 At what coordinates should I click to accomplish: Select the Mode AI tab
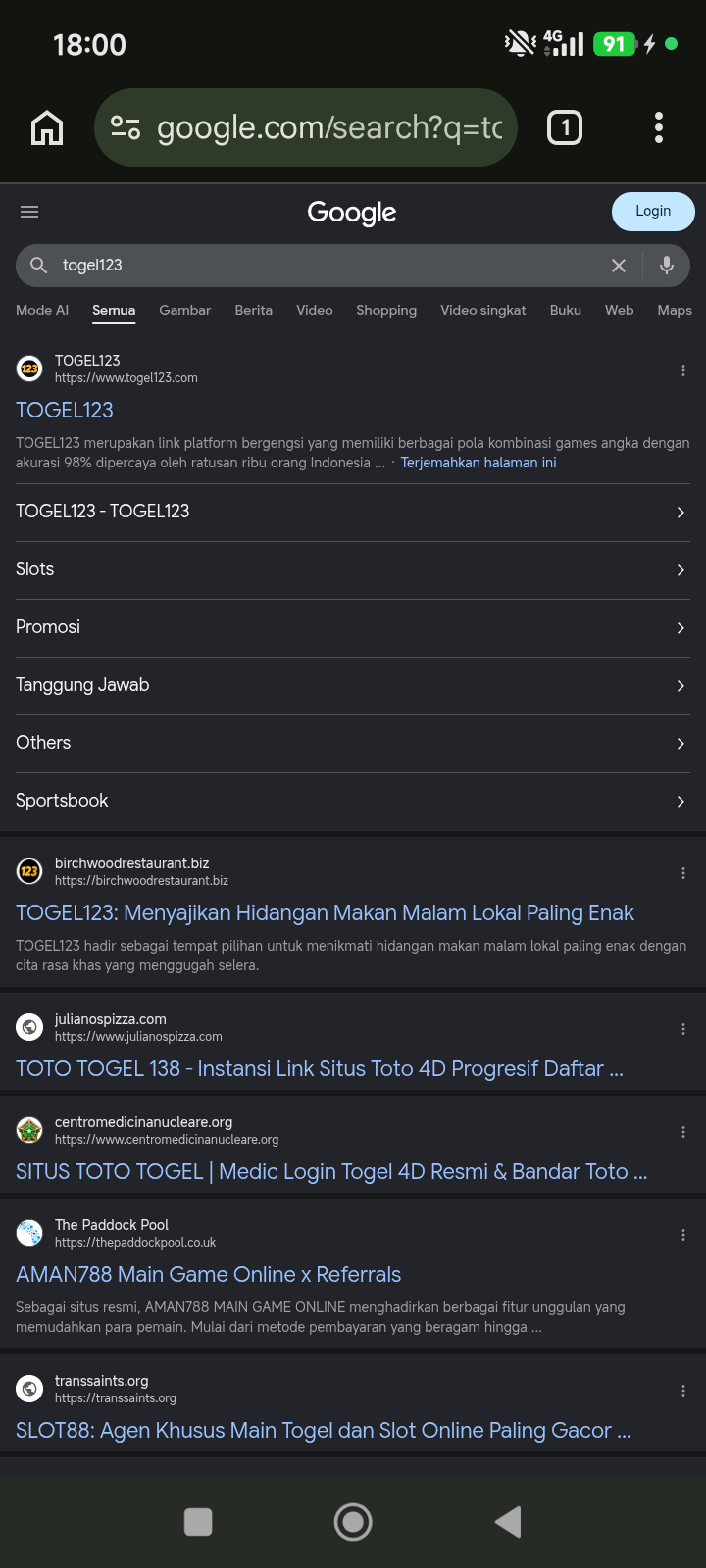42,310
